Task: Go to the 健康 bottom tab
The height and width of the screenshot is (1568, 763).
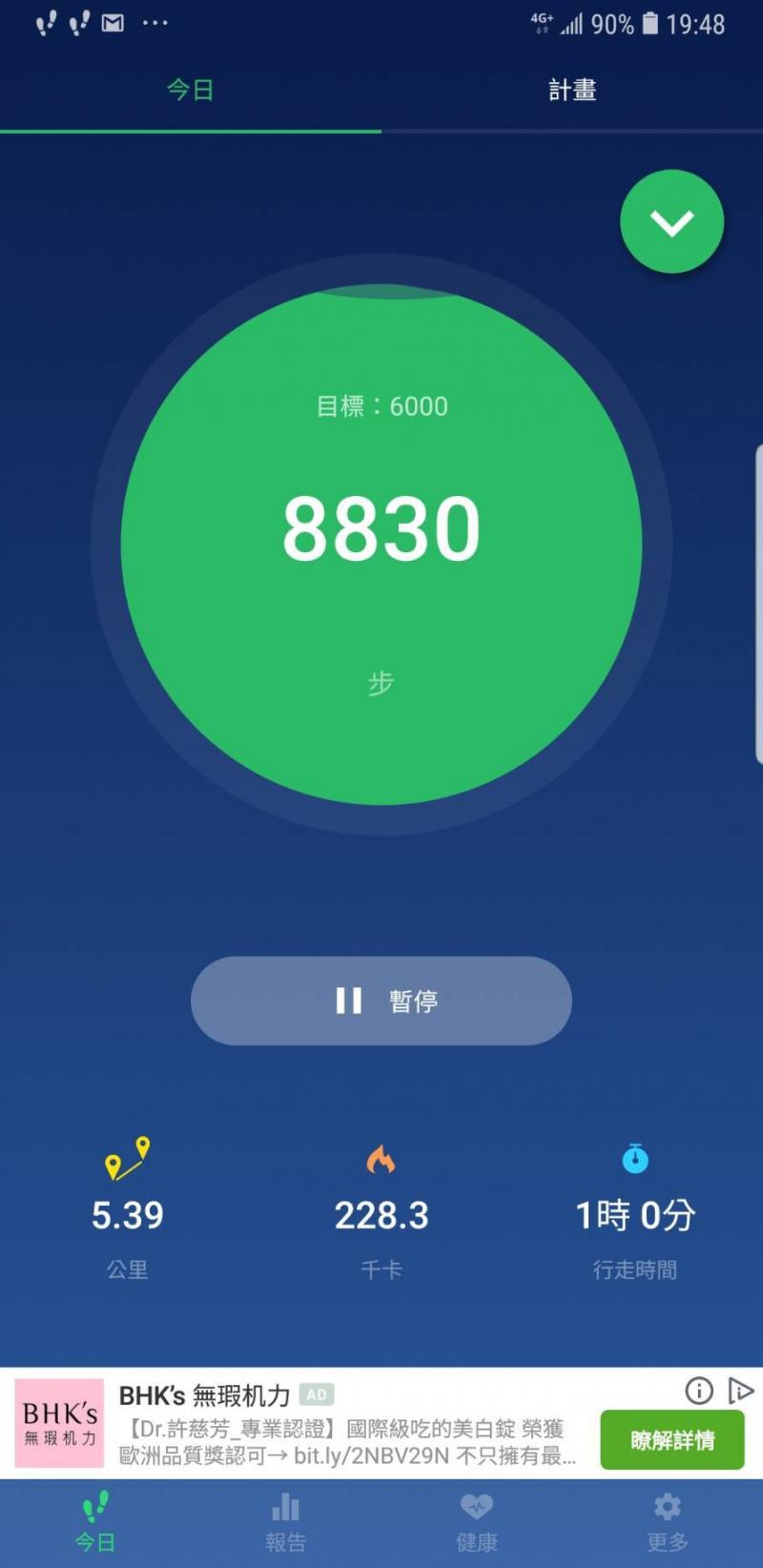Action: 476,1522
